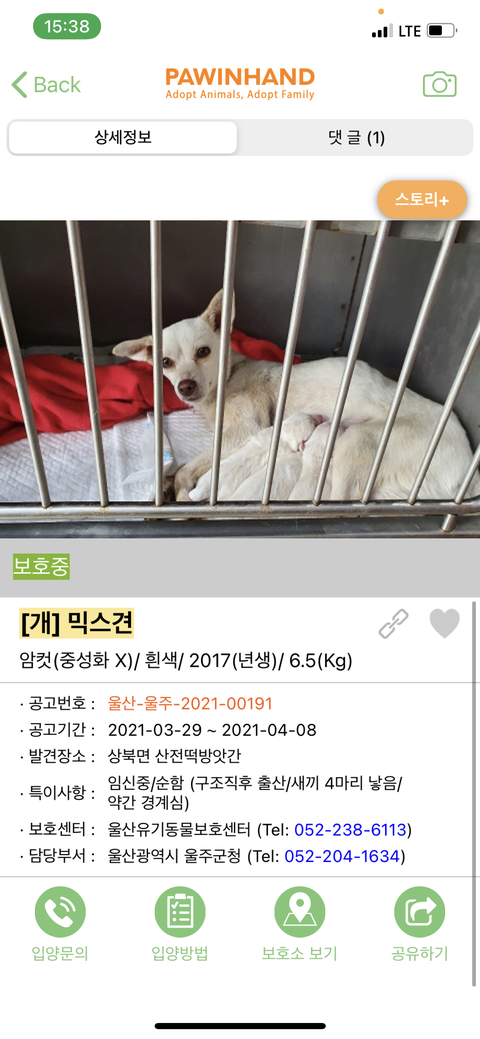The height and width of the screenshot is (1039, 480).
Task: Call the department at 052-204-1634
Action: [342, 857]
